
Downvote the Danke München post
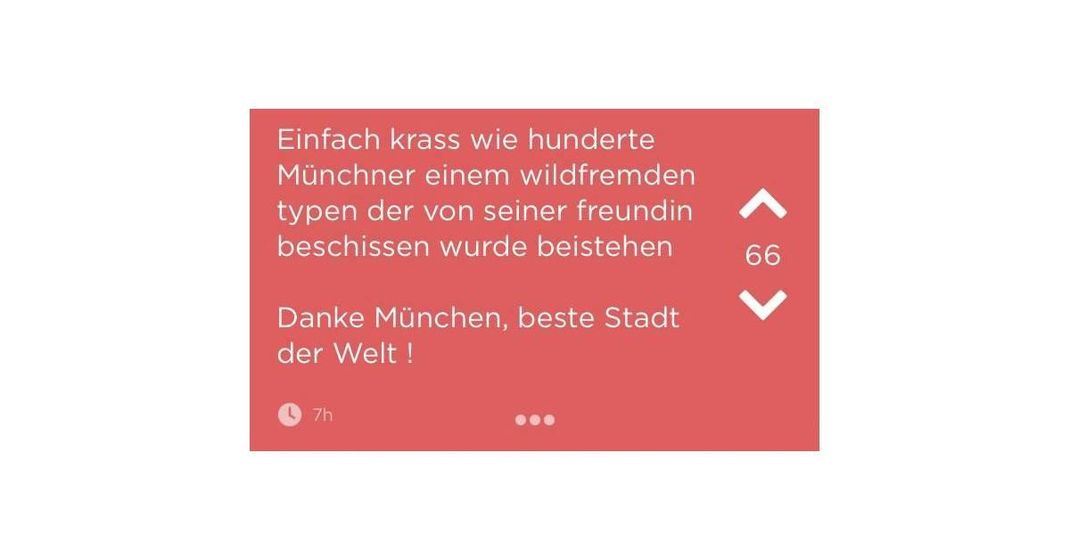point(762,304)
